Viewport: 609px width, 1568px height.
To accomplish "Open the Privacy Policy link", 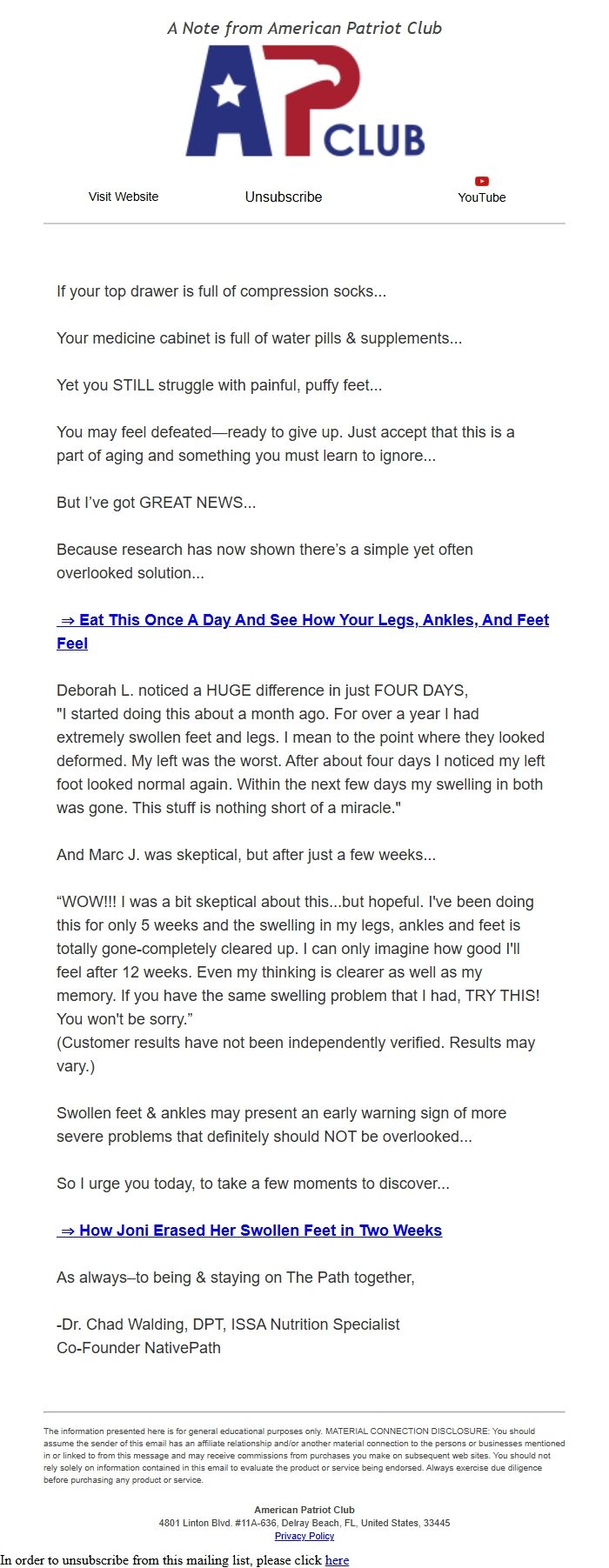I will 304,1536.
